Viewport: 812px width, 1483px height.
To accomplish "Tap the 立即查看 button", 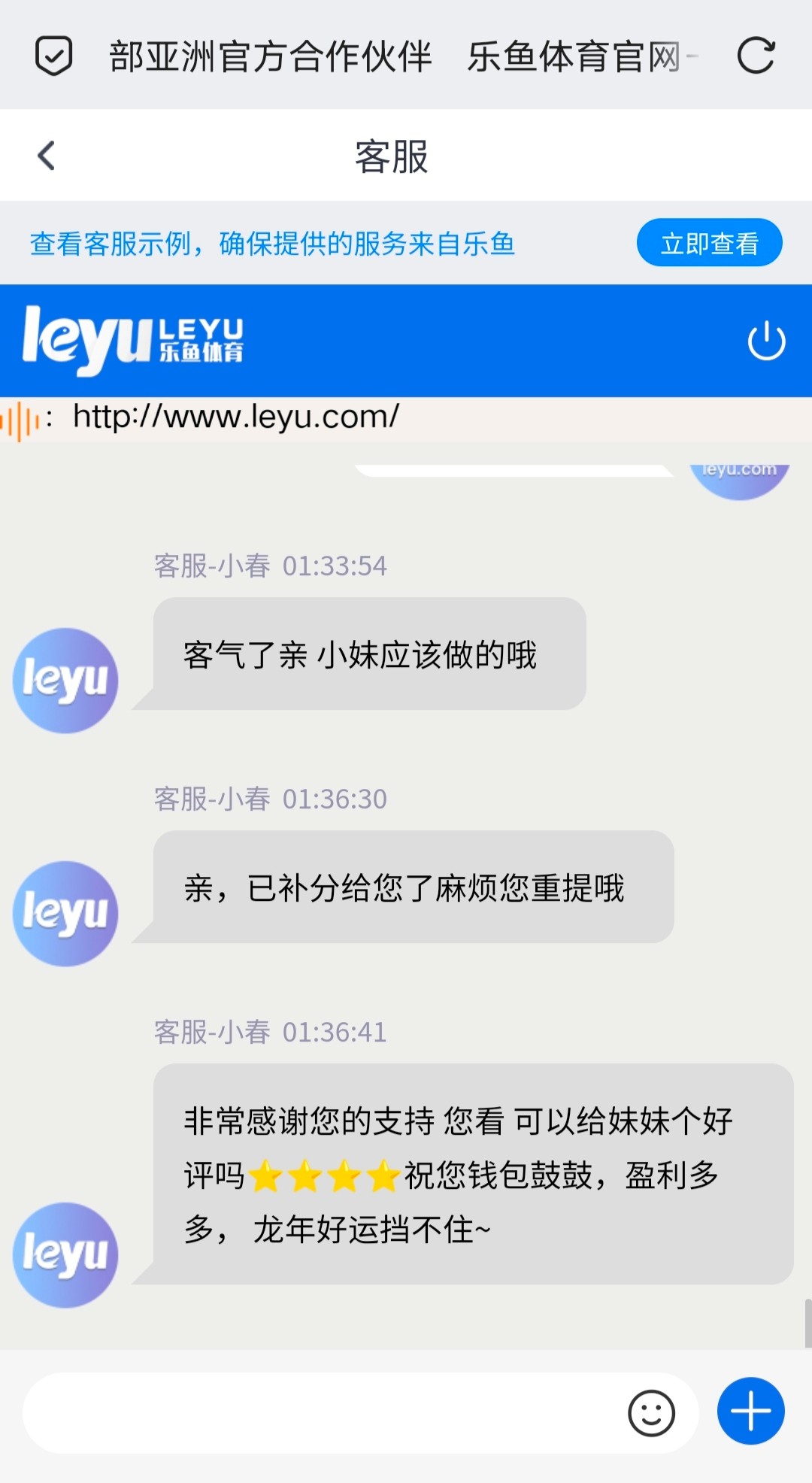I will pyautogui.click(x=709, y=243).
